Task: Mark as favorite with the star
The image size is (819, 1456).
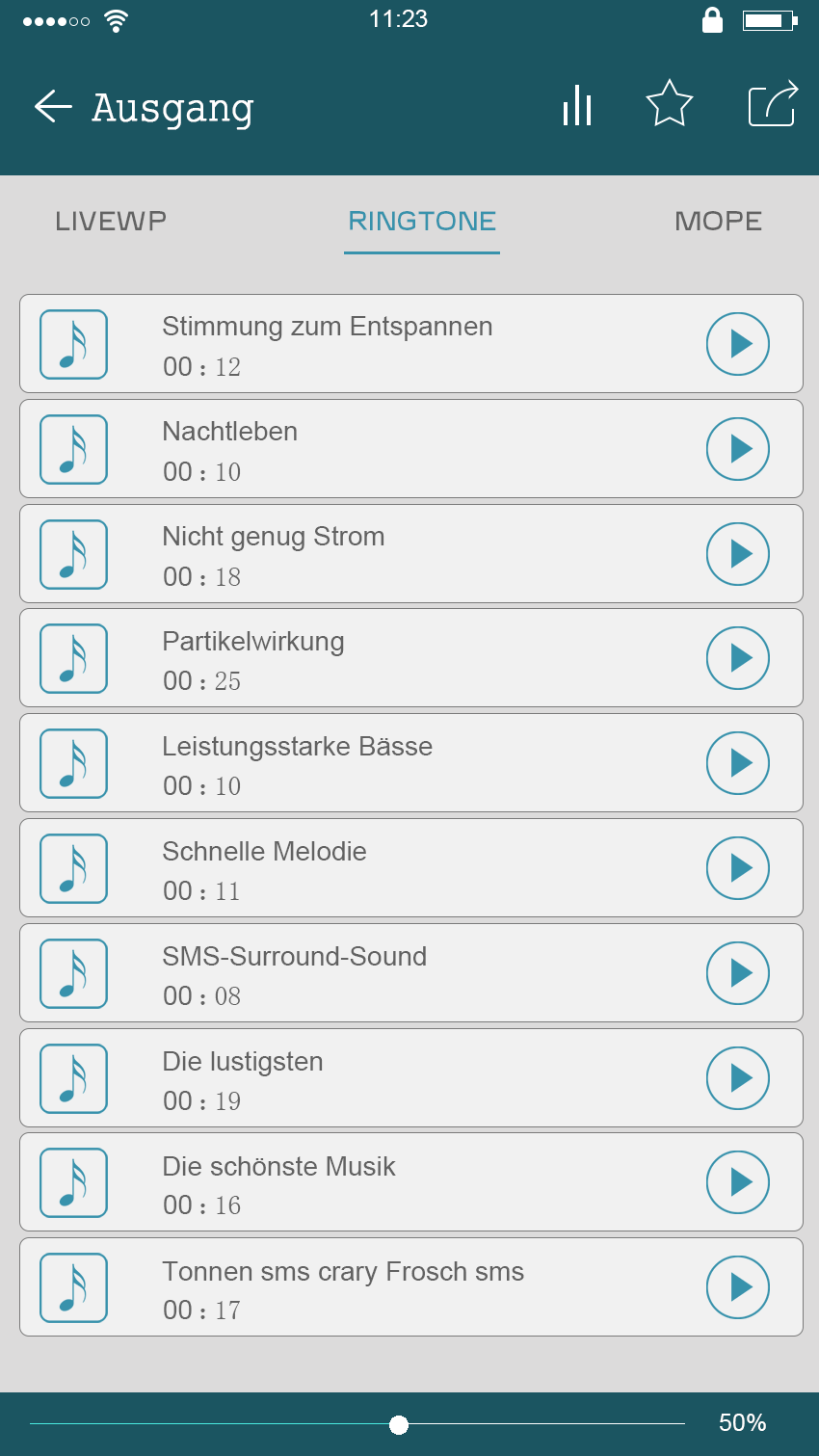Action: click(x=669, y=104)
